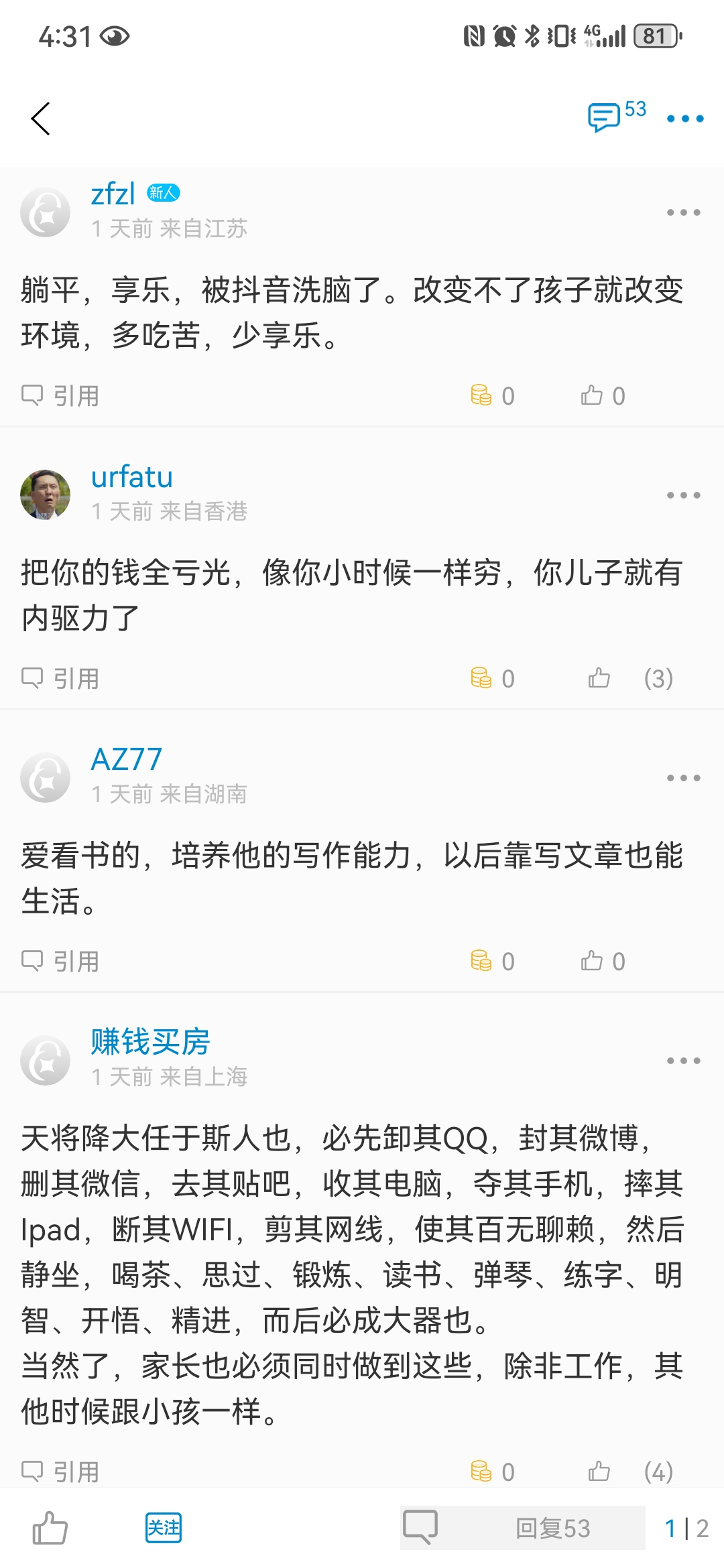Write a reply in 回复53 box
The height and width of the screenshot is (1568, 724).
pos(523,1528)
